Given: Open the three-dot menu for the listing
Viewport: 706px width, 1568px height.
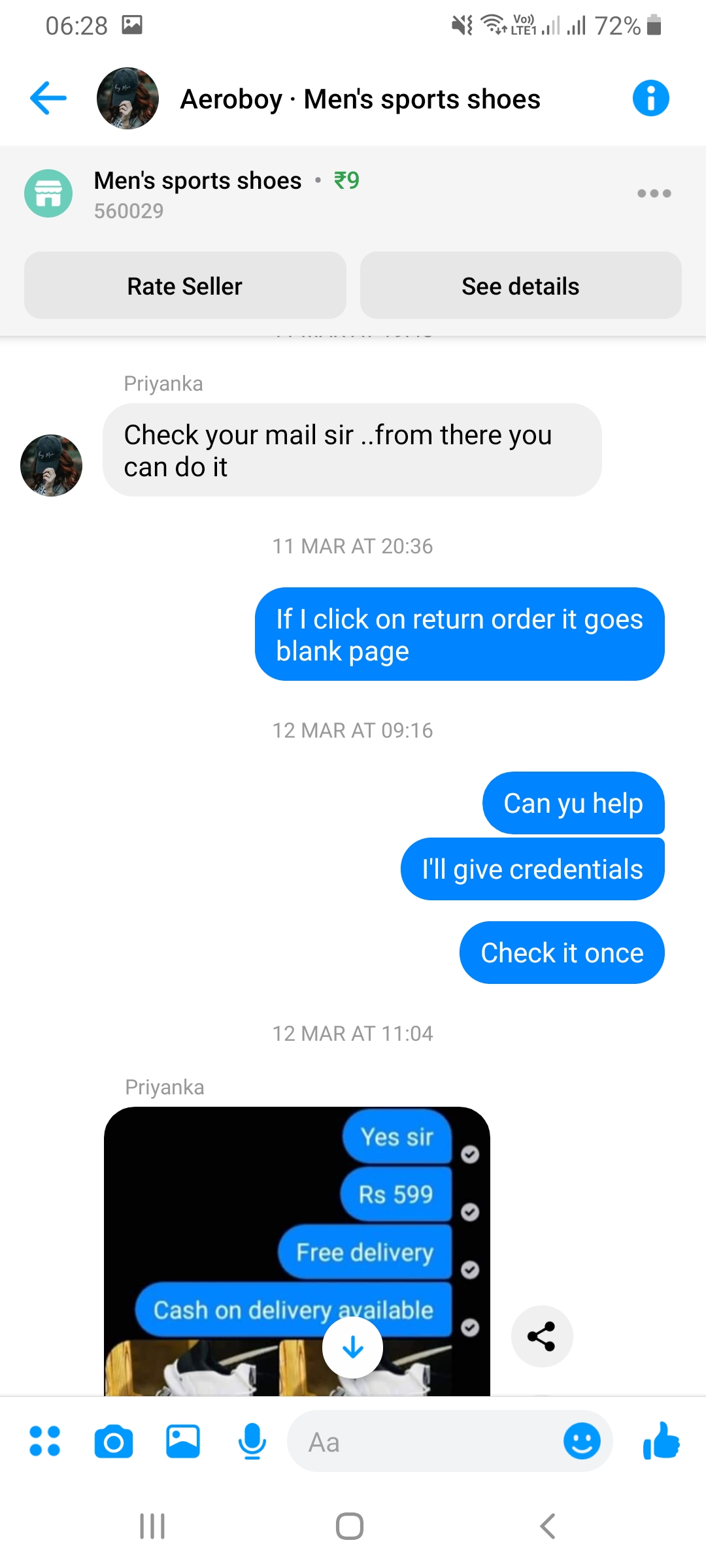Looking at the screenshot, I should pyautogui.click(x=654, y=193).
